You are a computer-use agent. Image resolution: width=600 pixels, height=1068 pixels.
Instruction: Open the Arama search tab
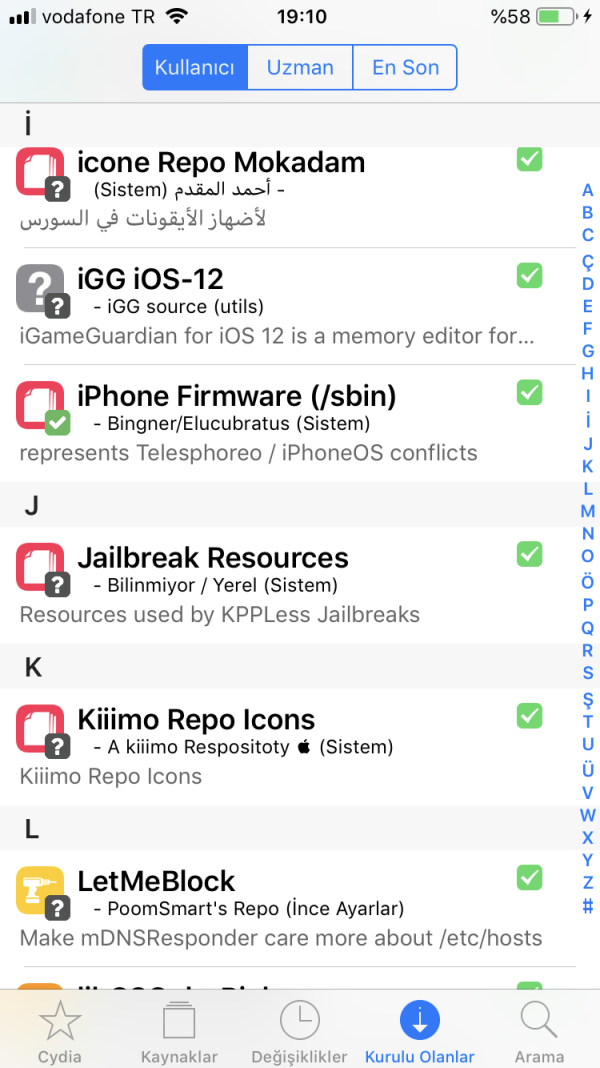[539, 1030]
